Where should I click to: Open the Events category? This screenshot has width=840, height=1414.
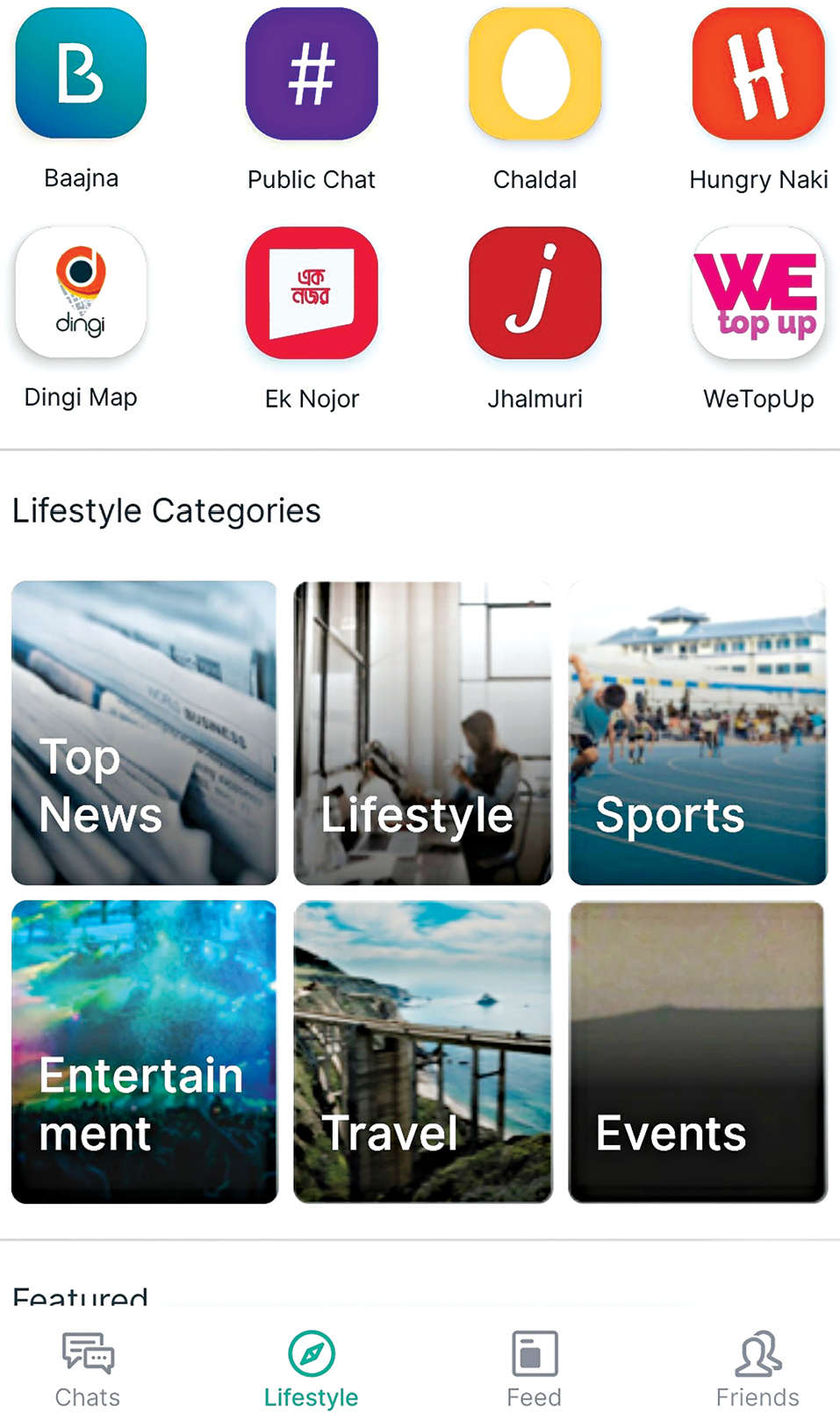pos(697,1051)
